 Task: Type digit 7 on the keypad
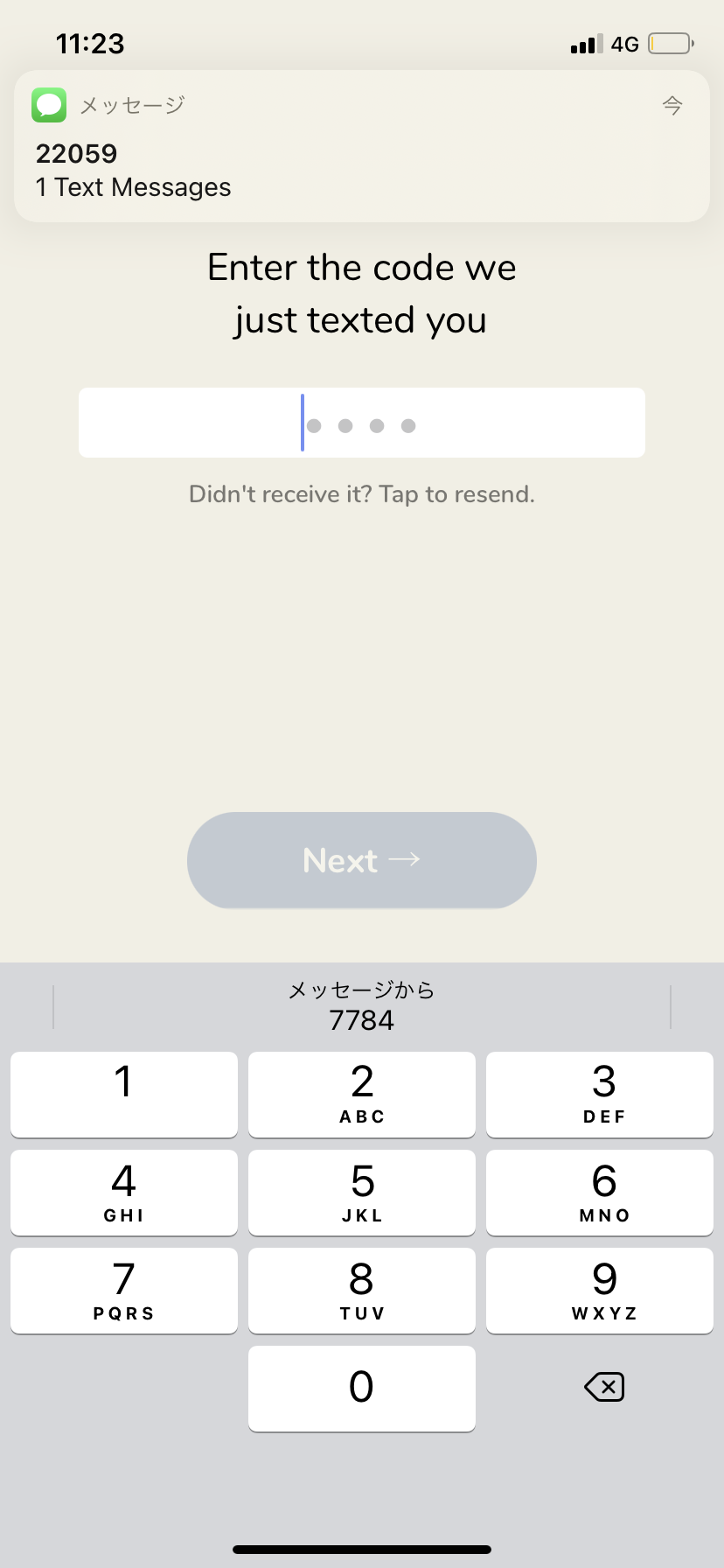pyautogui.click(x=124, y=1291)
